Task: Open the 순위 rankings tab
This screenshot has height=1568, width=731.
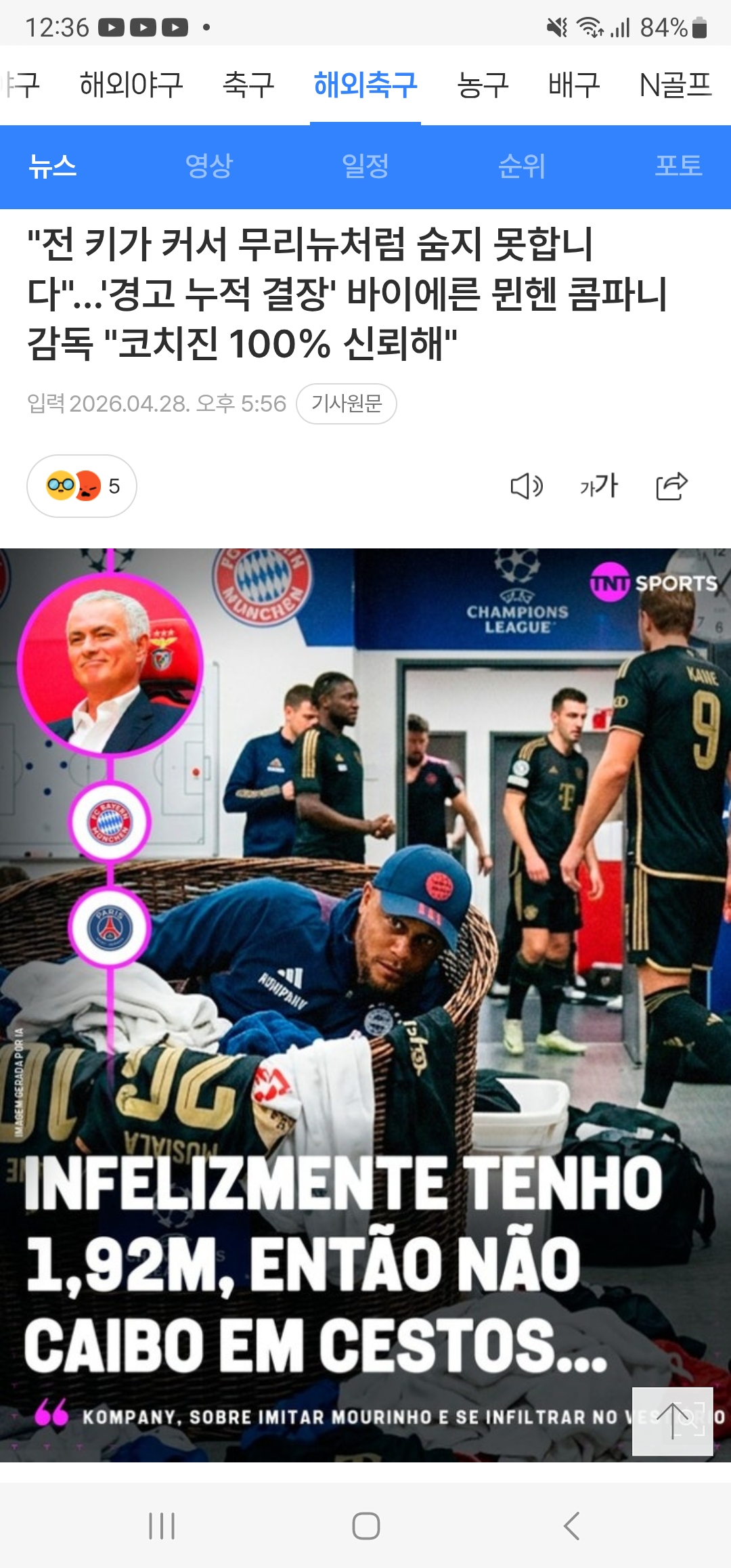Action: [522, 166]
